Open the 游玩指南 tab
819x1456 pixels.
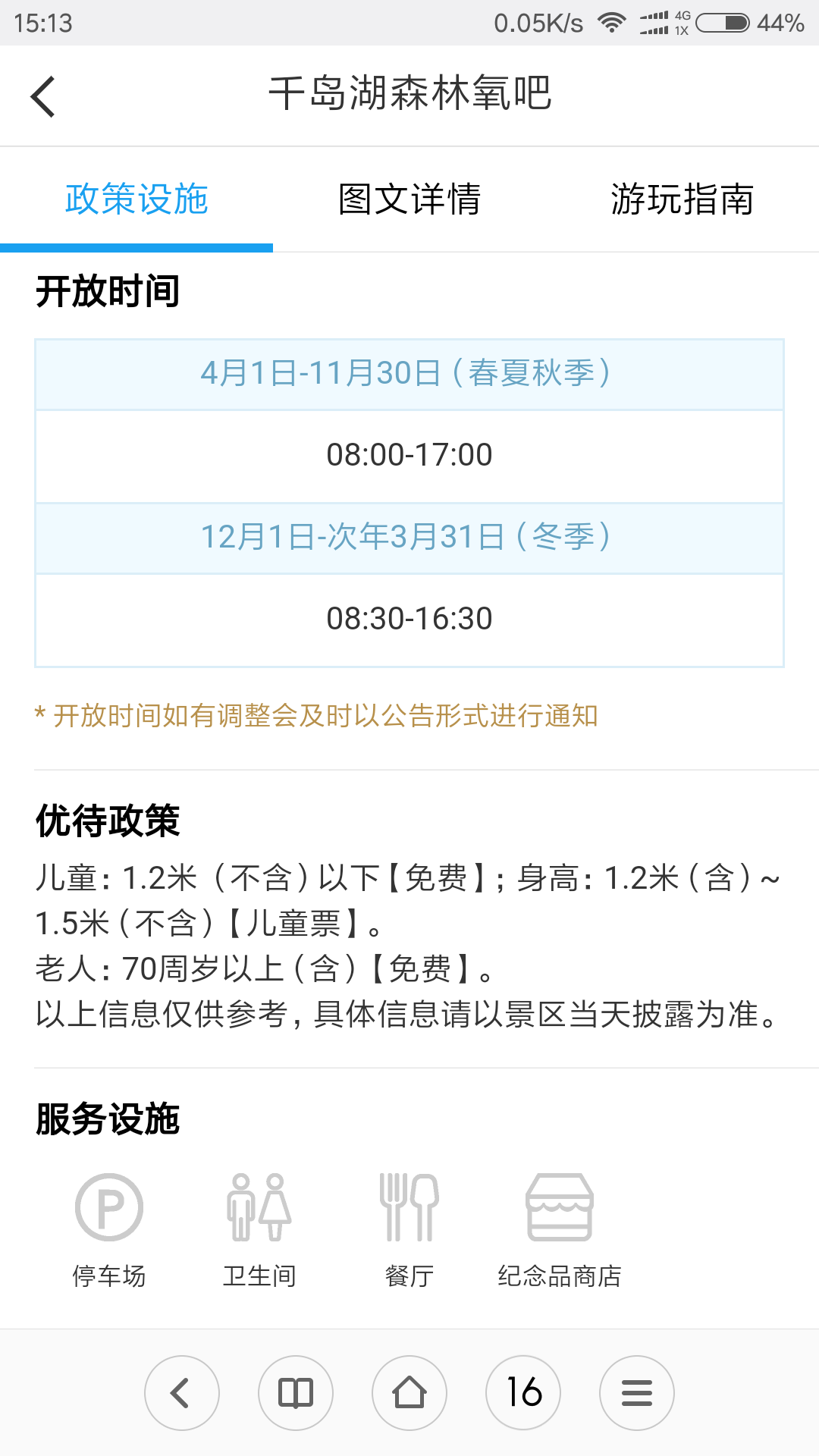point(682,199)
